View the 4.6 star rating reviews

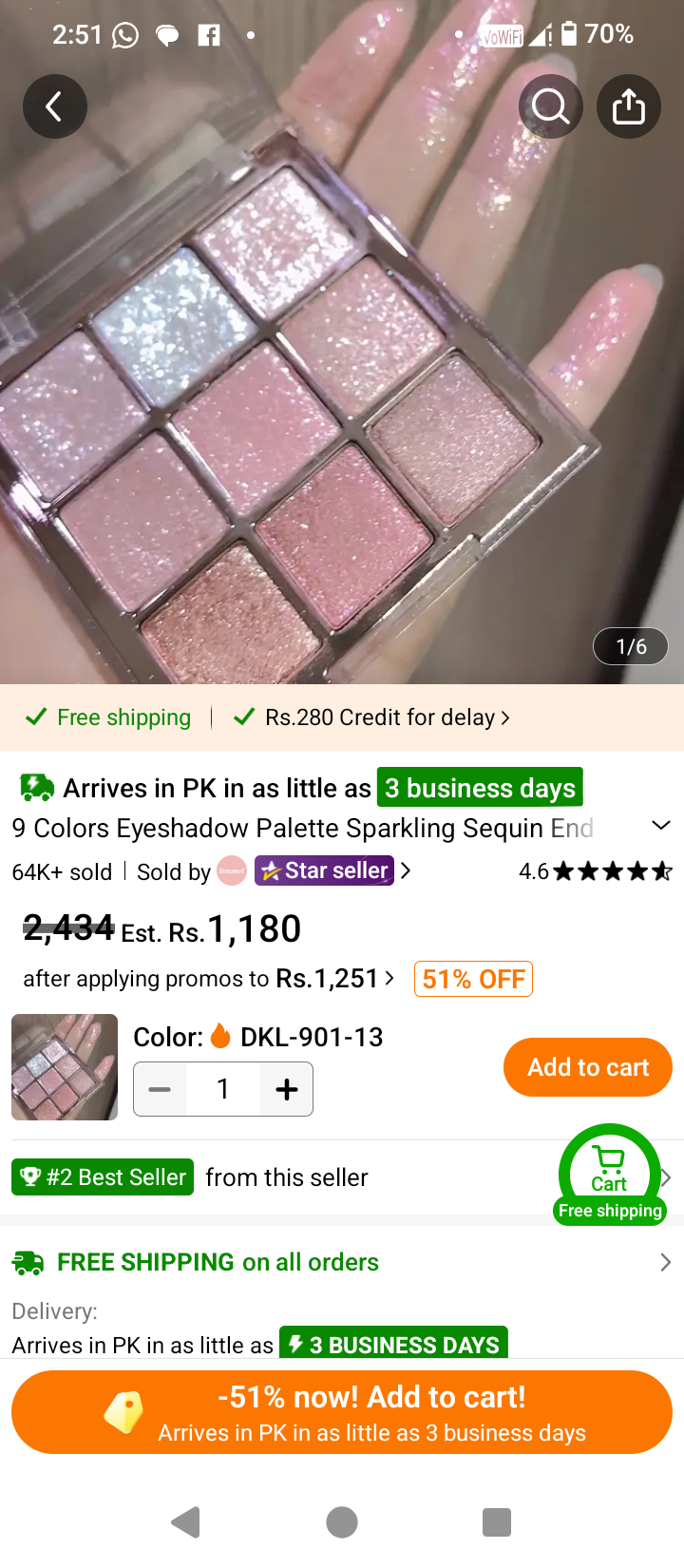click(x=596, y=871)
